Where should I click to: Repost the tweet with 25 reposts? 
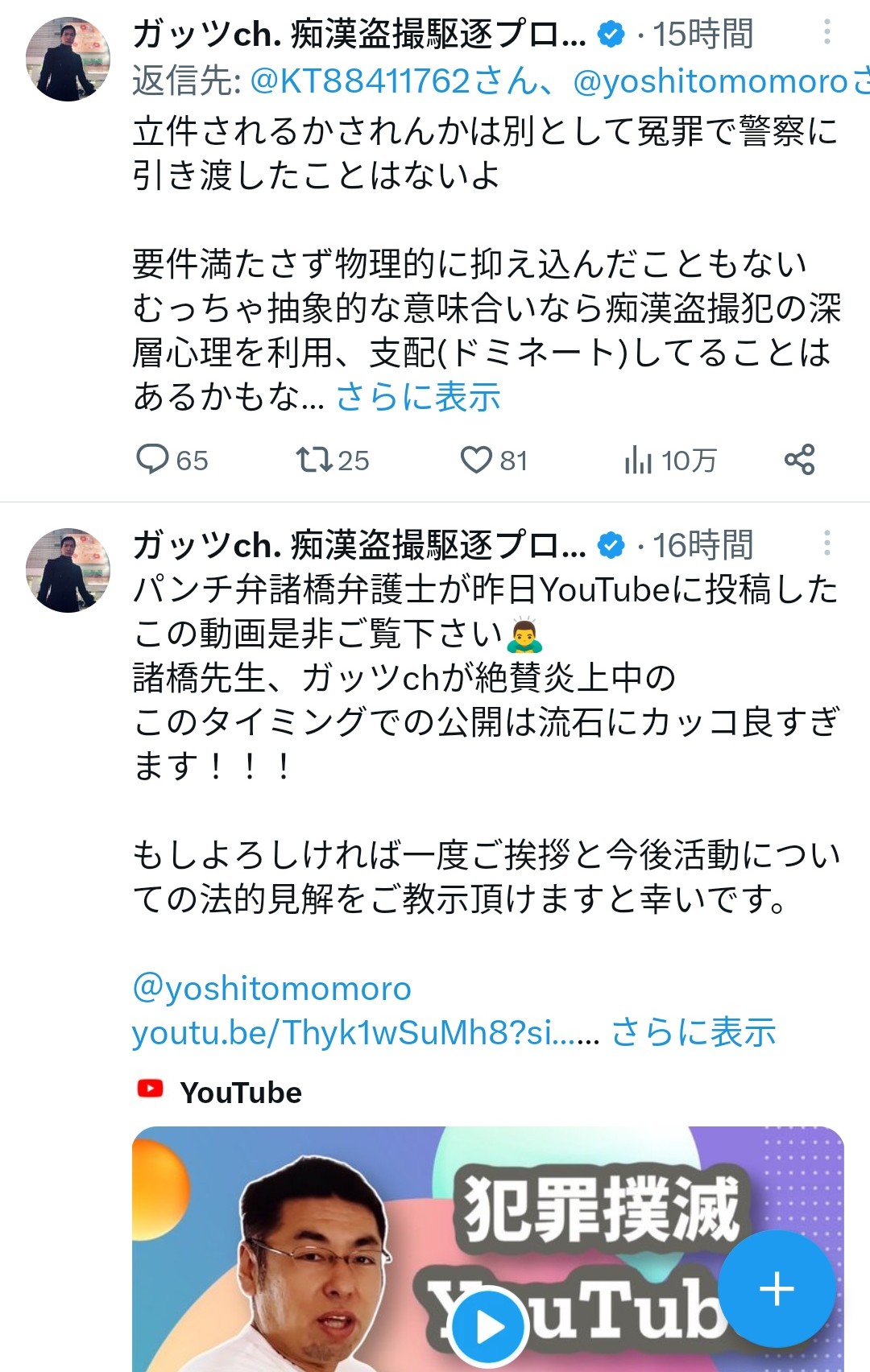coord(314,460)
